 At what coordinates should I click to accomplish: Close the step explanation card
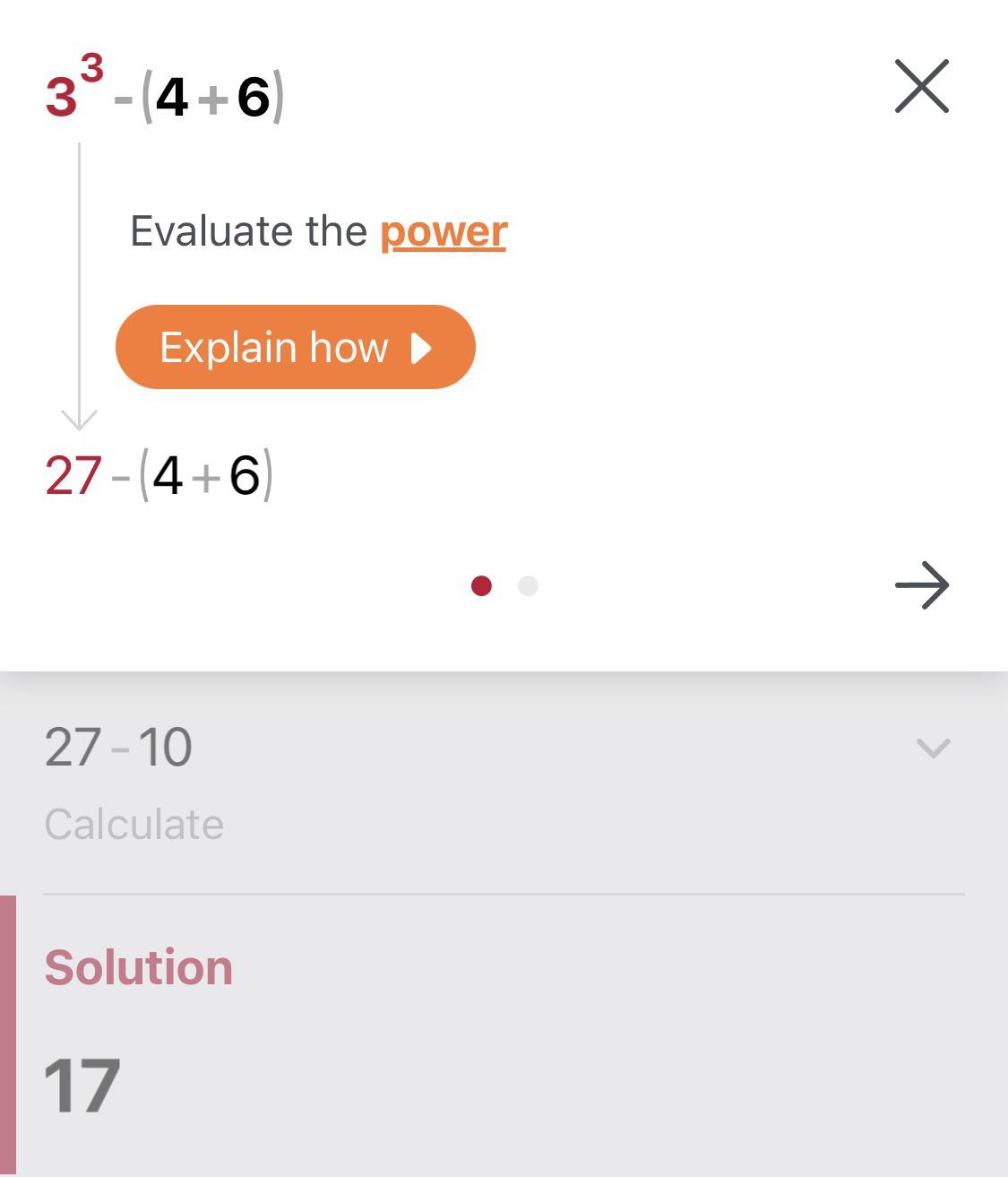(x=921, y=87)
